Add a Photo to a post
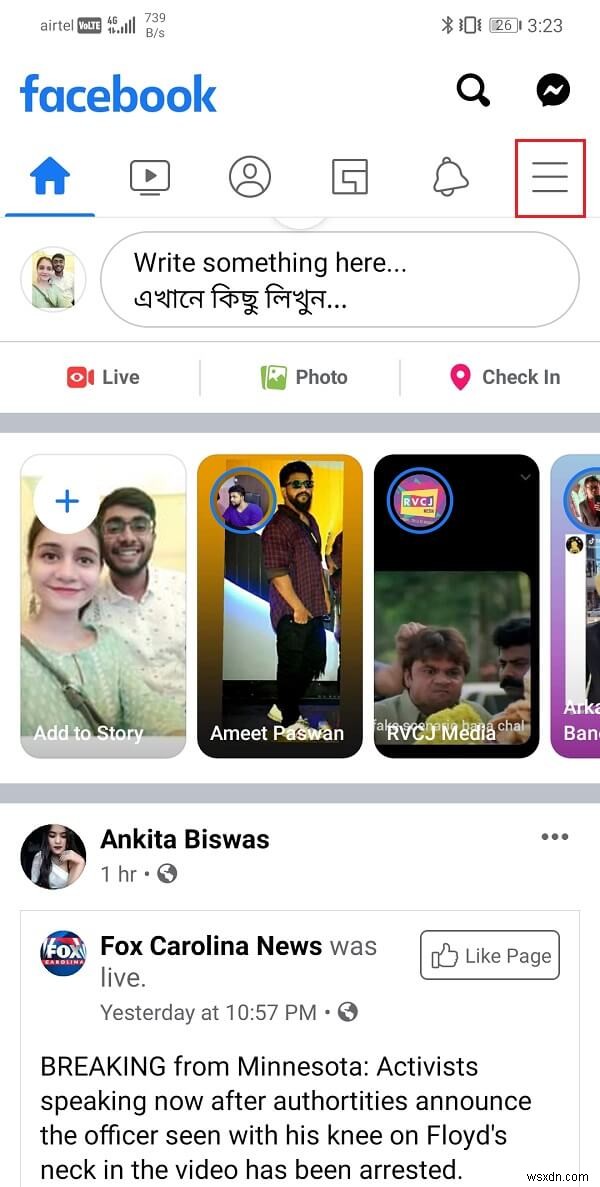The image size is (600, 1187). point(304,377)
